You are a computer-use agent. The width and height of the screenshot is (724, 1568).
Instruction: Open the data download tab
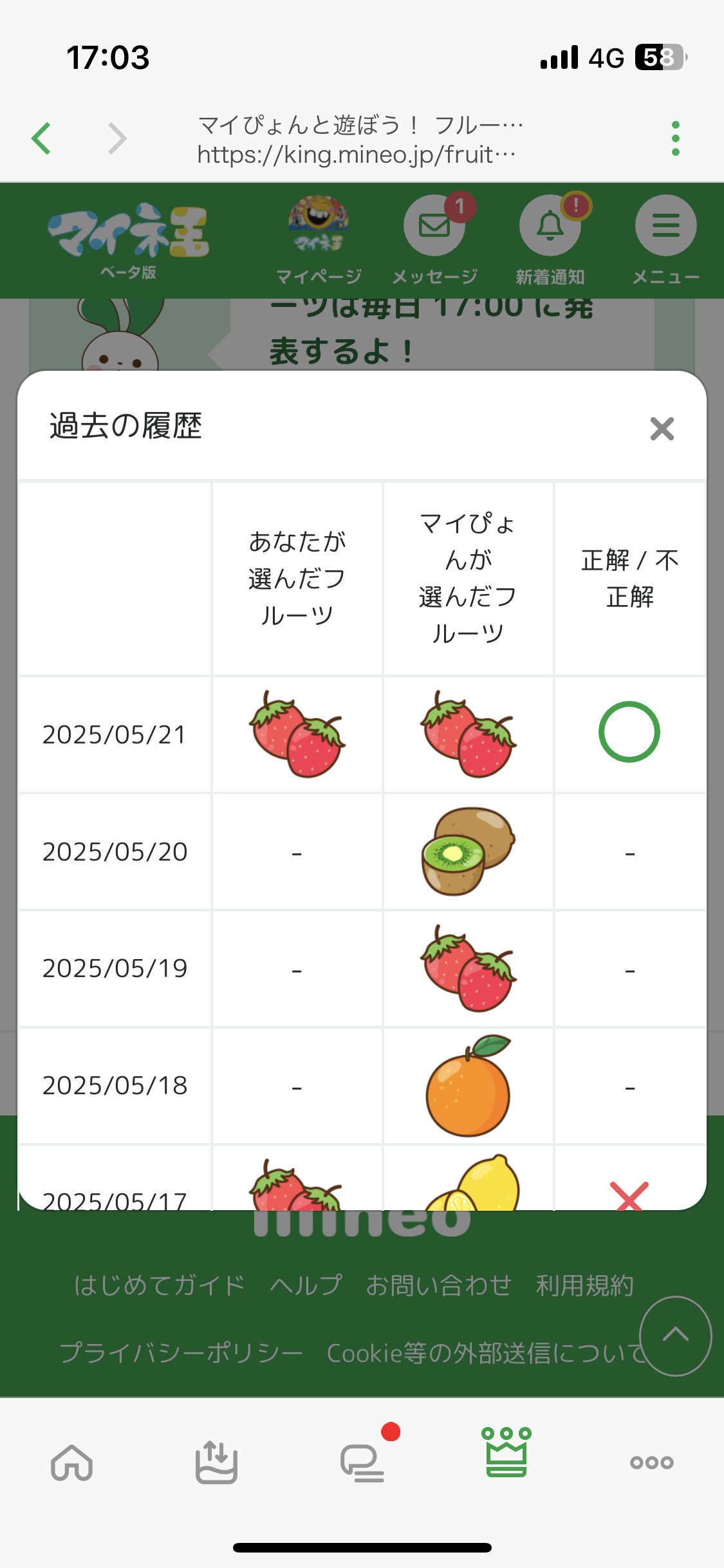point(217,1462)
